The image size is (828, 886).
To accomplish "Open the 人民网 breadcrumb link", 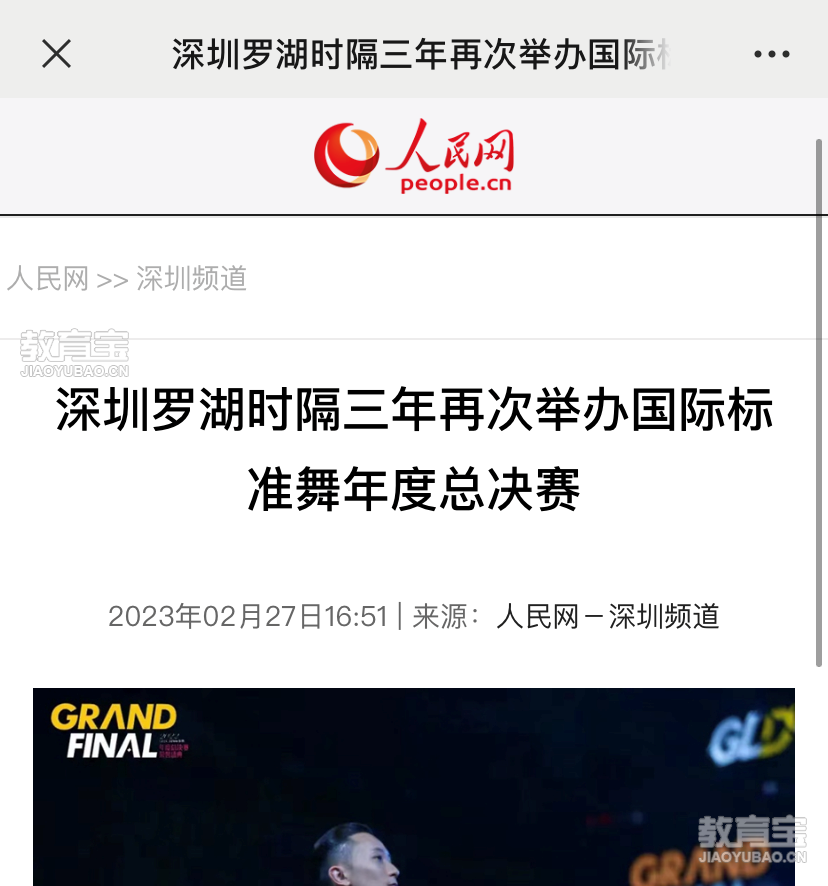I will [x=47, y=278].
